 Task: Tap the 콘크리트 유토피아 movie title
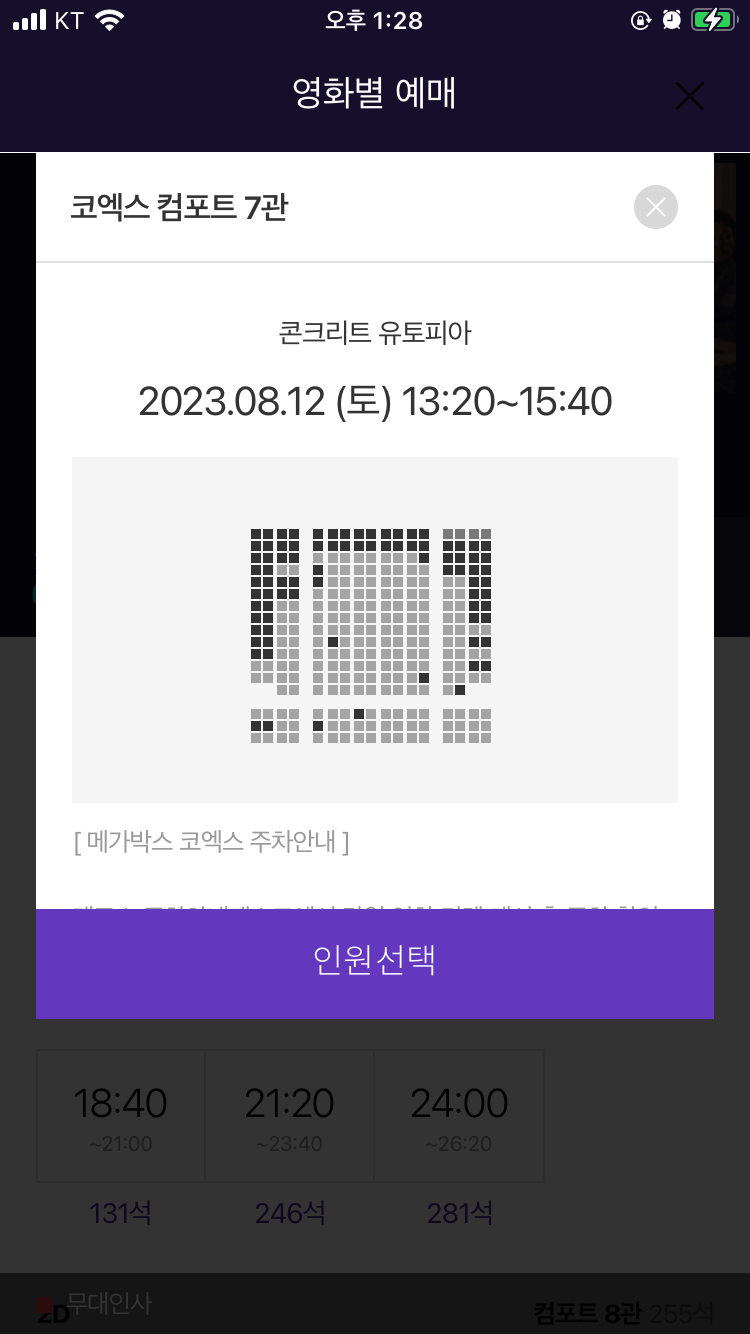point(374,332)
